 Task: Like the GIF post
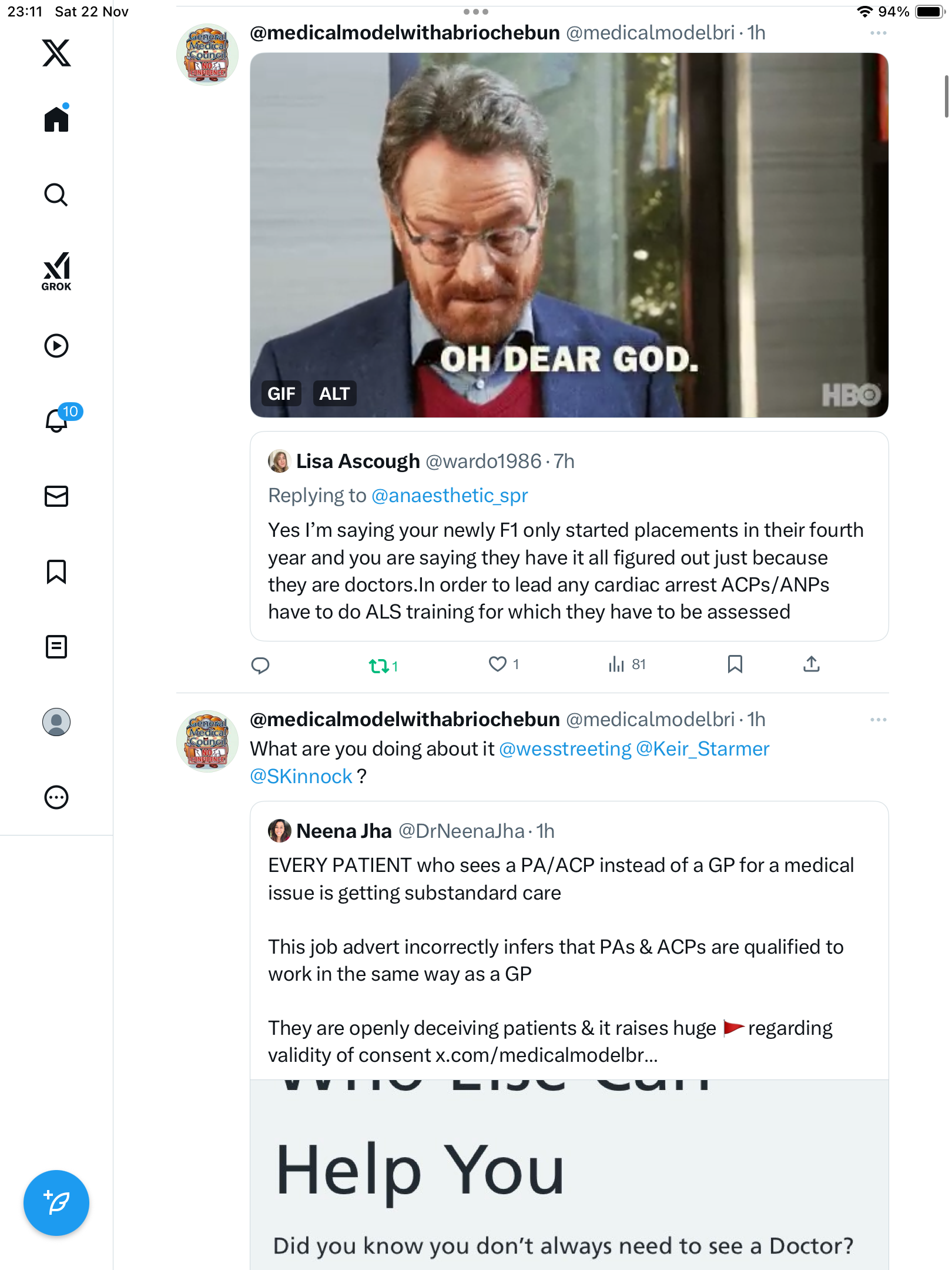(498, 664)
